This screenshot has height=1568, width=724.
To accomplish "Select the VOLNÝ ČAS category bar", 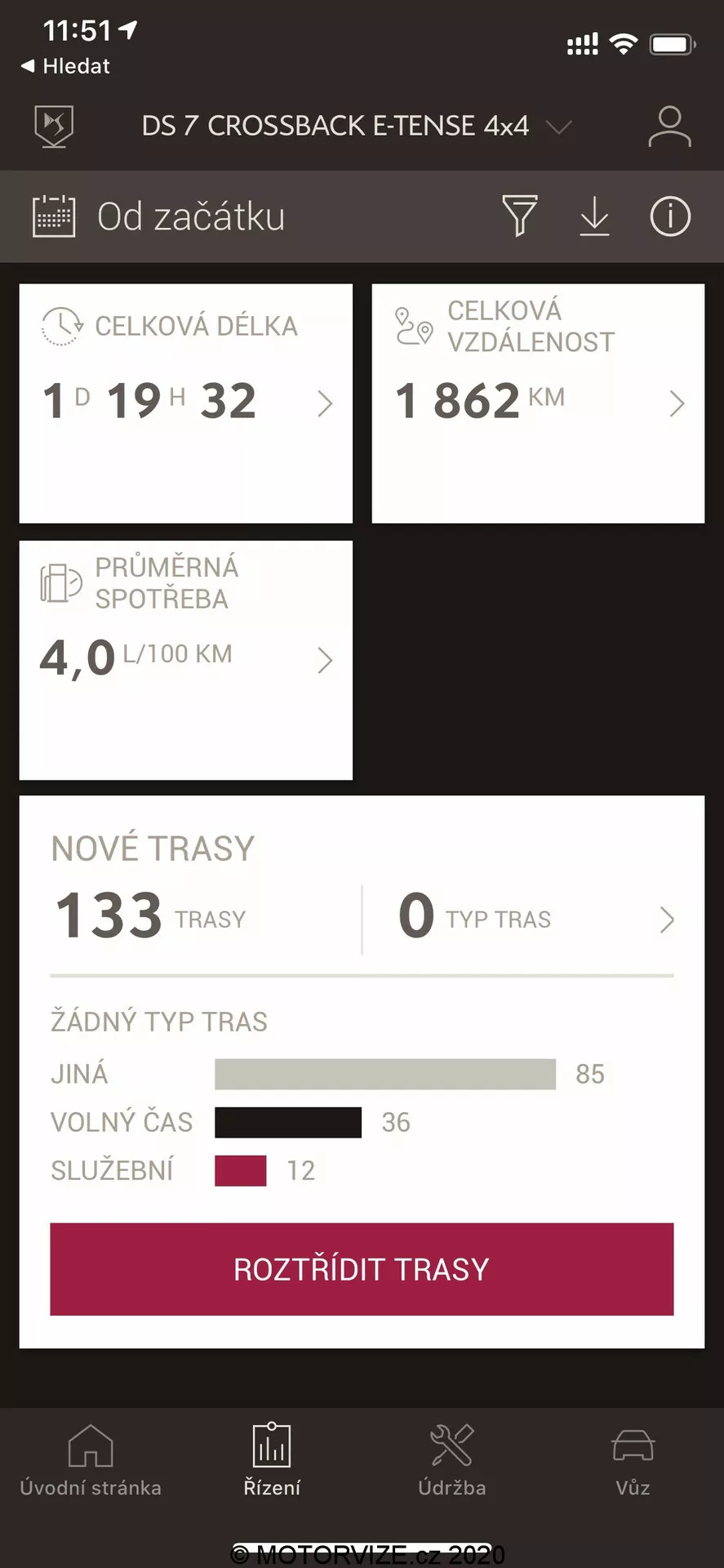I will coord(287,1123).
